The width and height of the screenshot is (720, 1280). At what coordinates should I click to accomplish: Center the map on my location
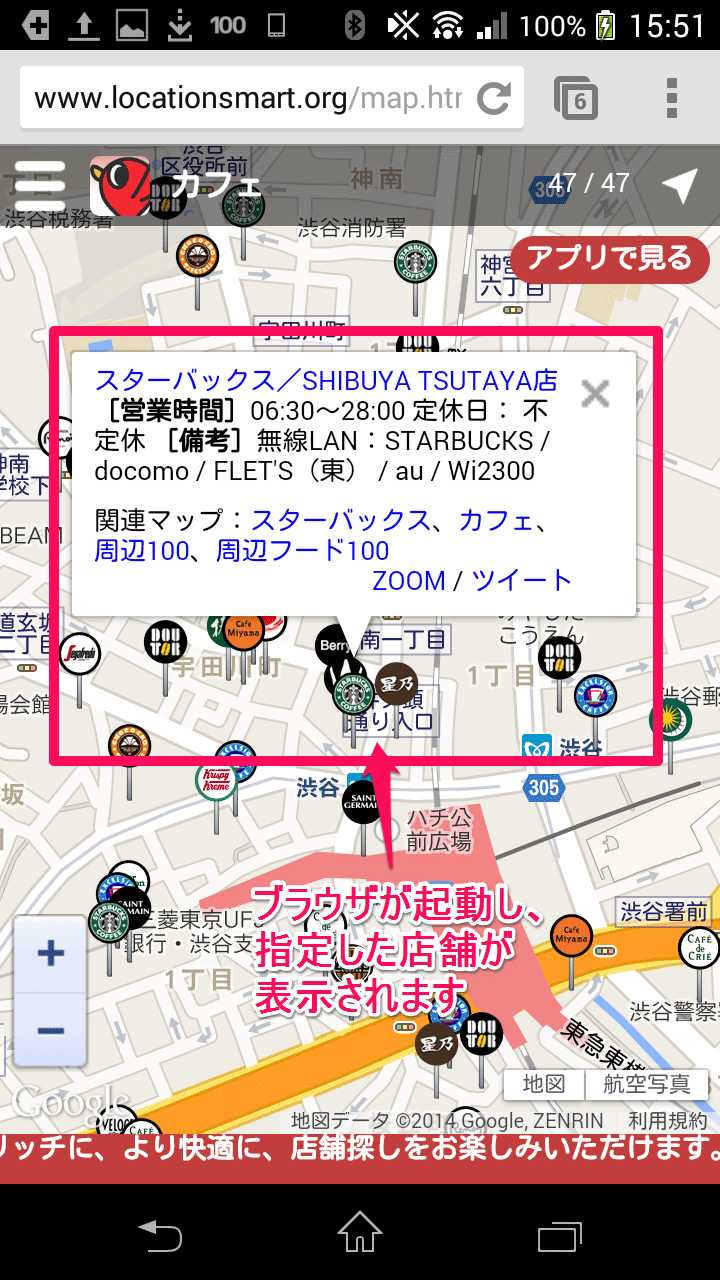tap(679, 185)
